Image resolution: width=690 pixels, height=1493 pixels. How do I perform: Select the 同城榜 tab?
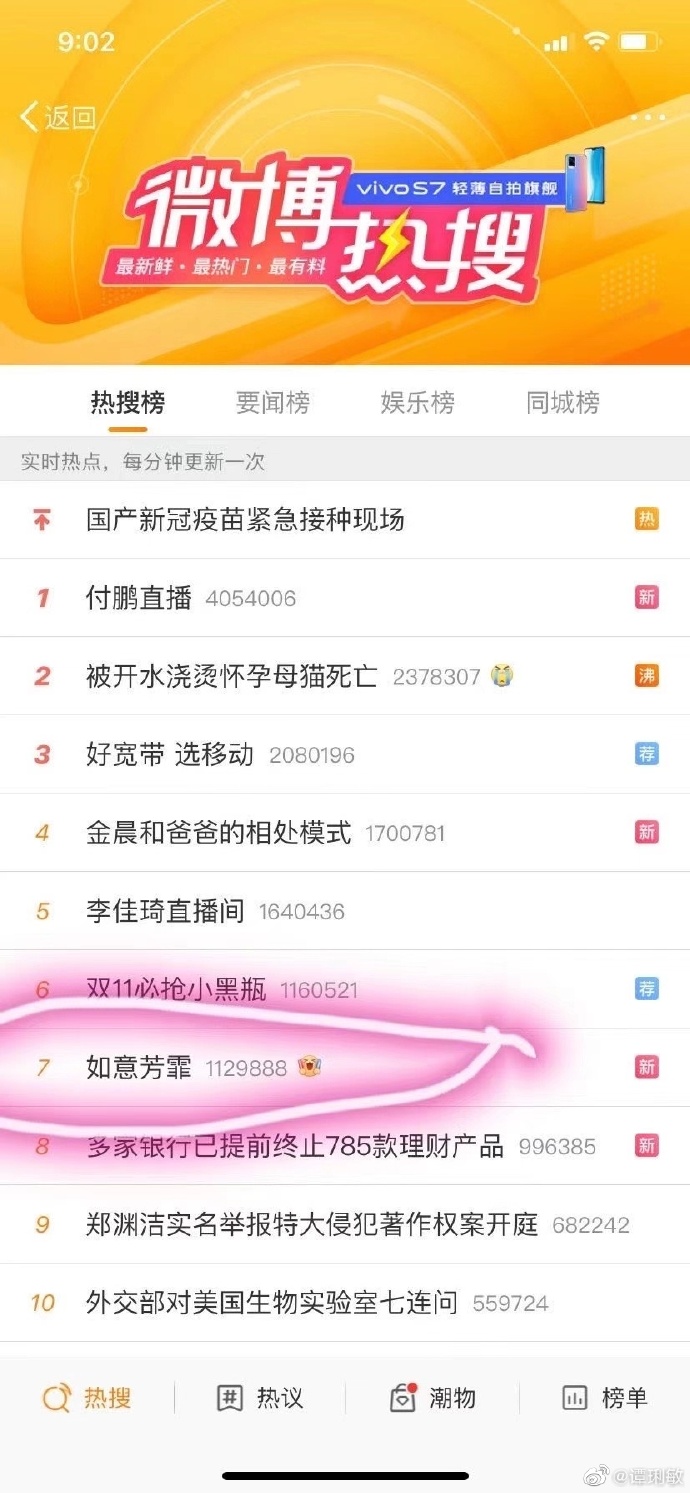tap(563, 403)
